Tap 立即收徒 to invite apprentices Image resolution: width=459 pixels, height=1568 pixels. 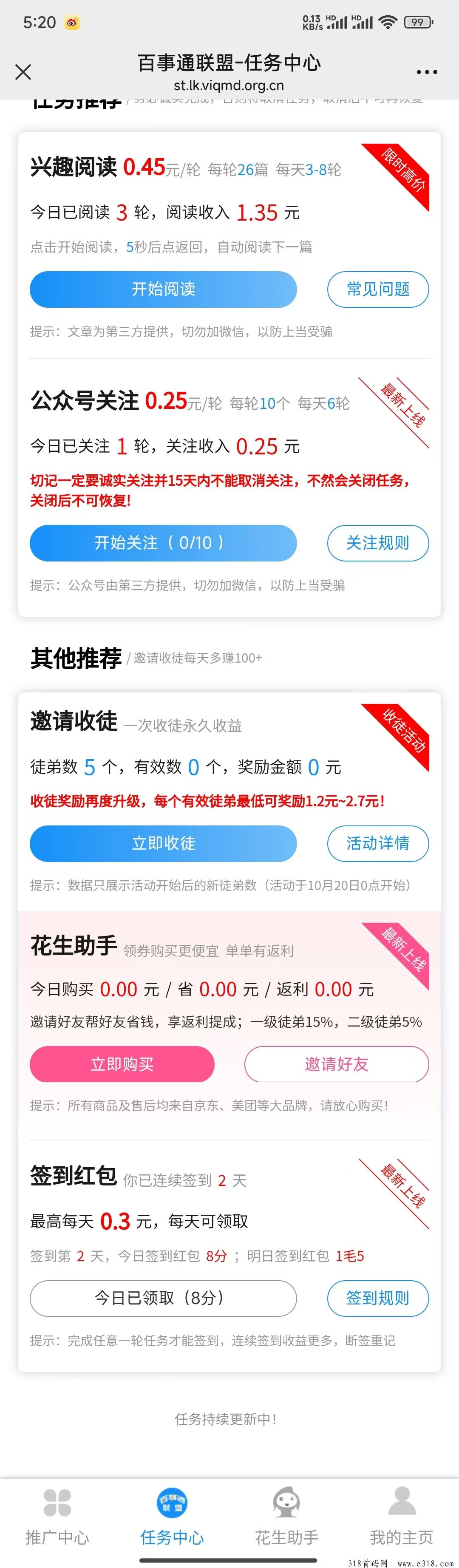163,843
